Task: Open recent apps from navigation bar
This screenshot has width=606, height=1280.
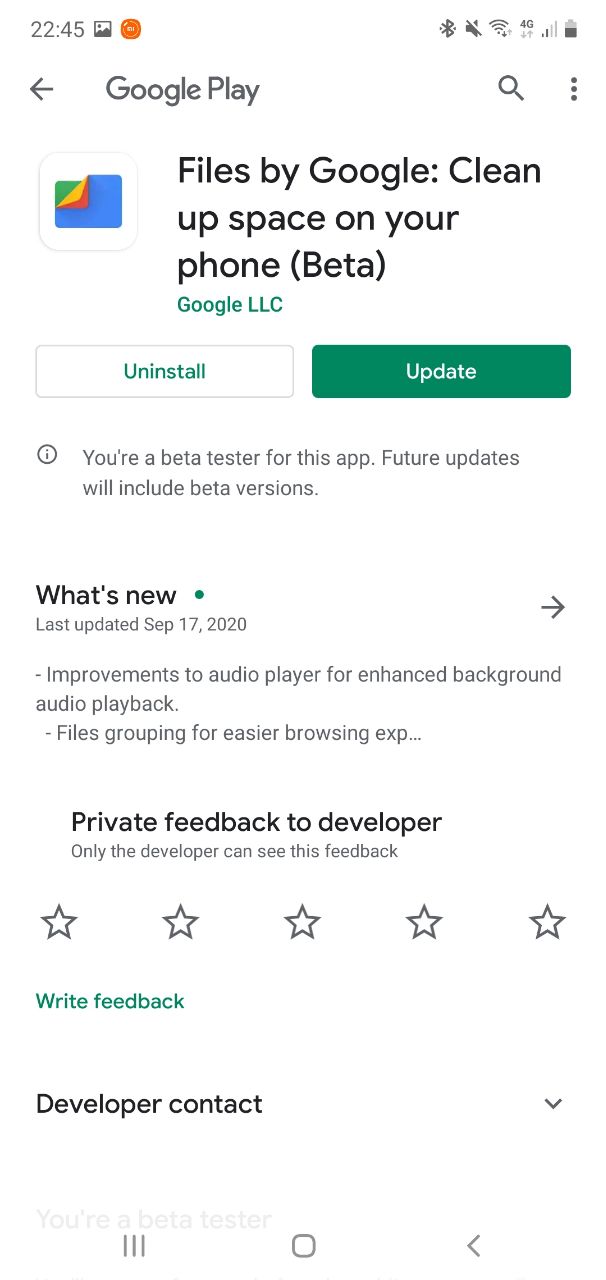Action: (x=134, y=1245)
